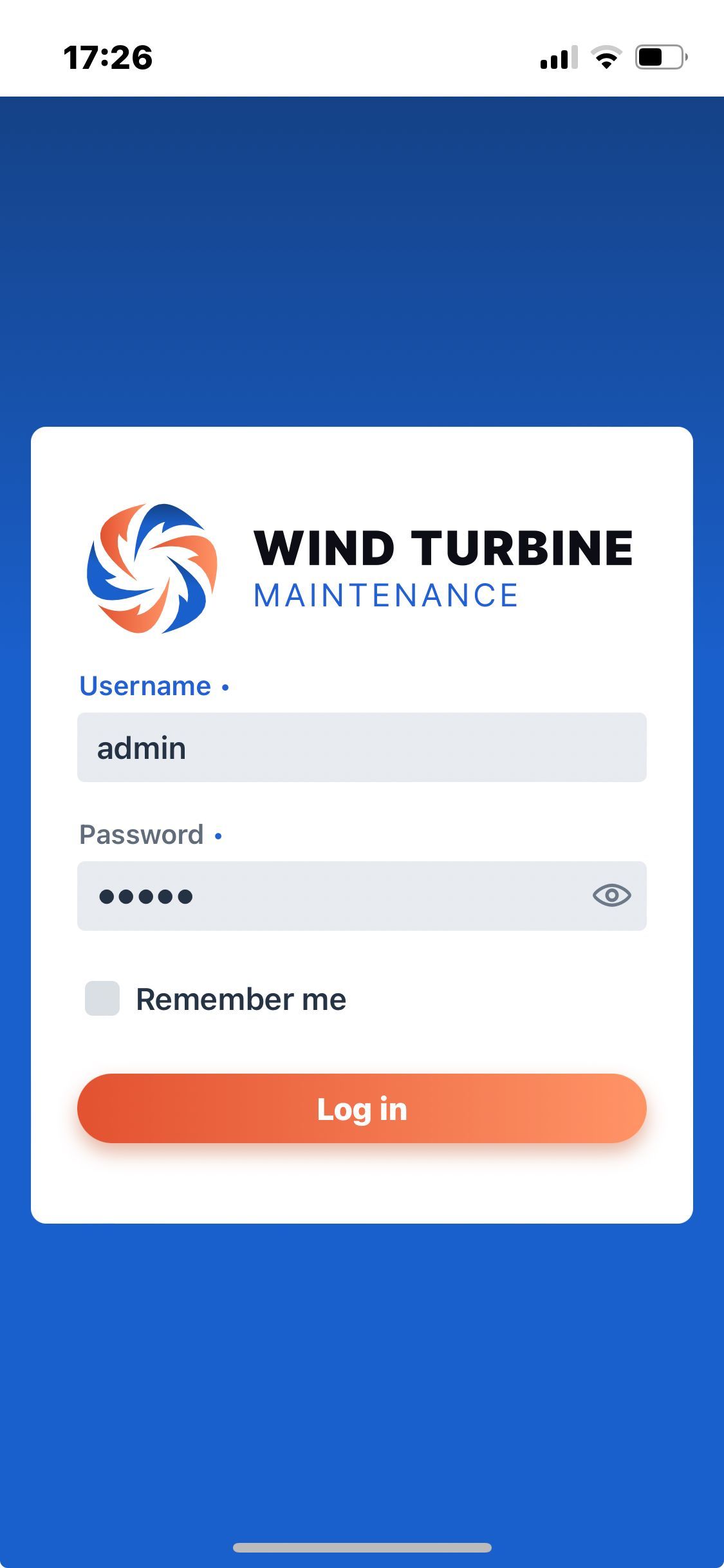Tap the Log in button
The image size is (724, 1568).
(362, 1108)
